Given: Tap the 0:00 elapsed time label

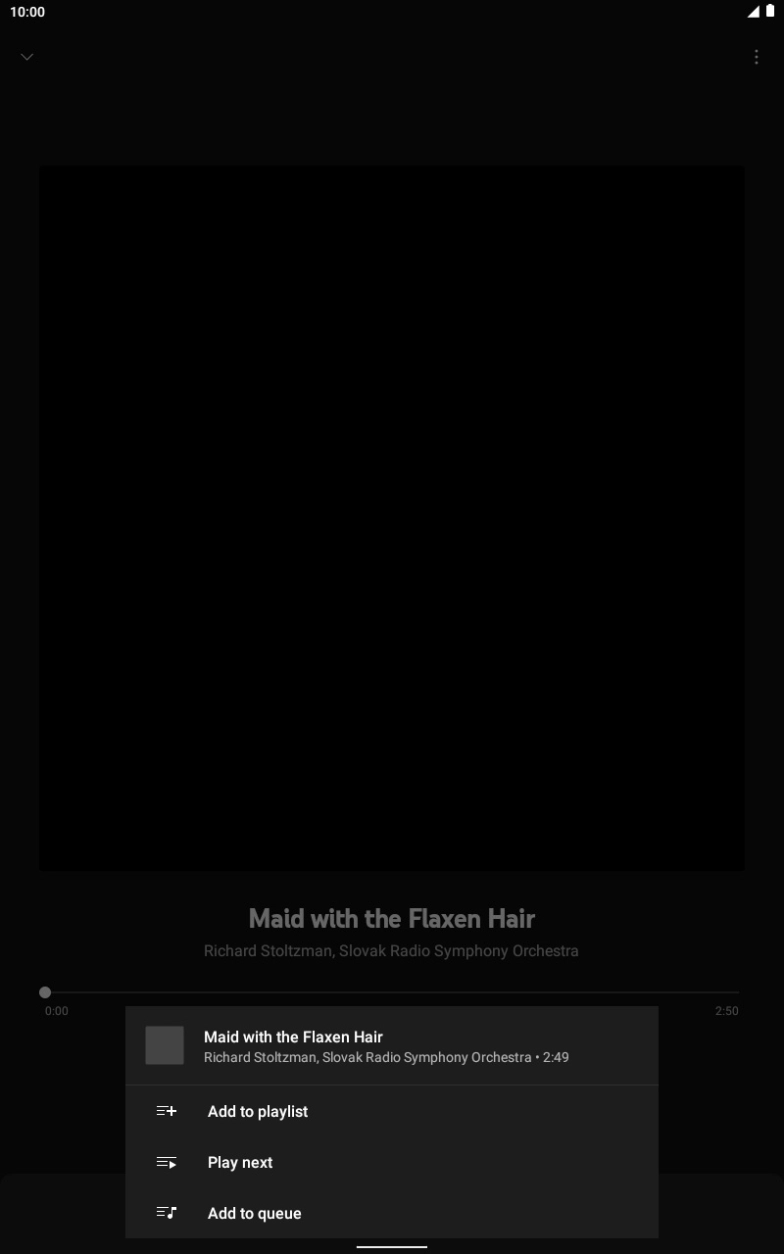Looking at the screenshot, I should point(56,1010).
